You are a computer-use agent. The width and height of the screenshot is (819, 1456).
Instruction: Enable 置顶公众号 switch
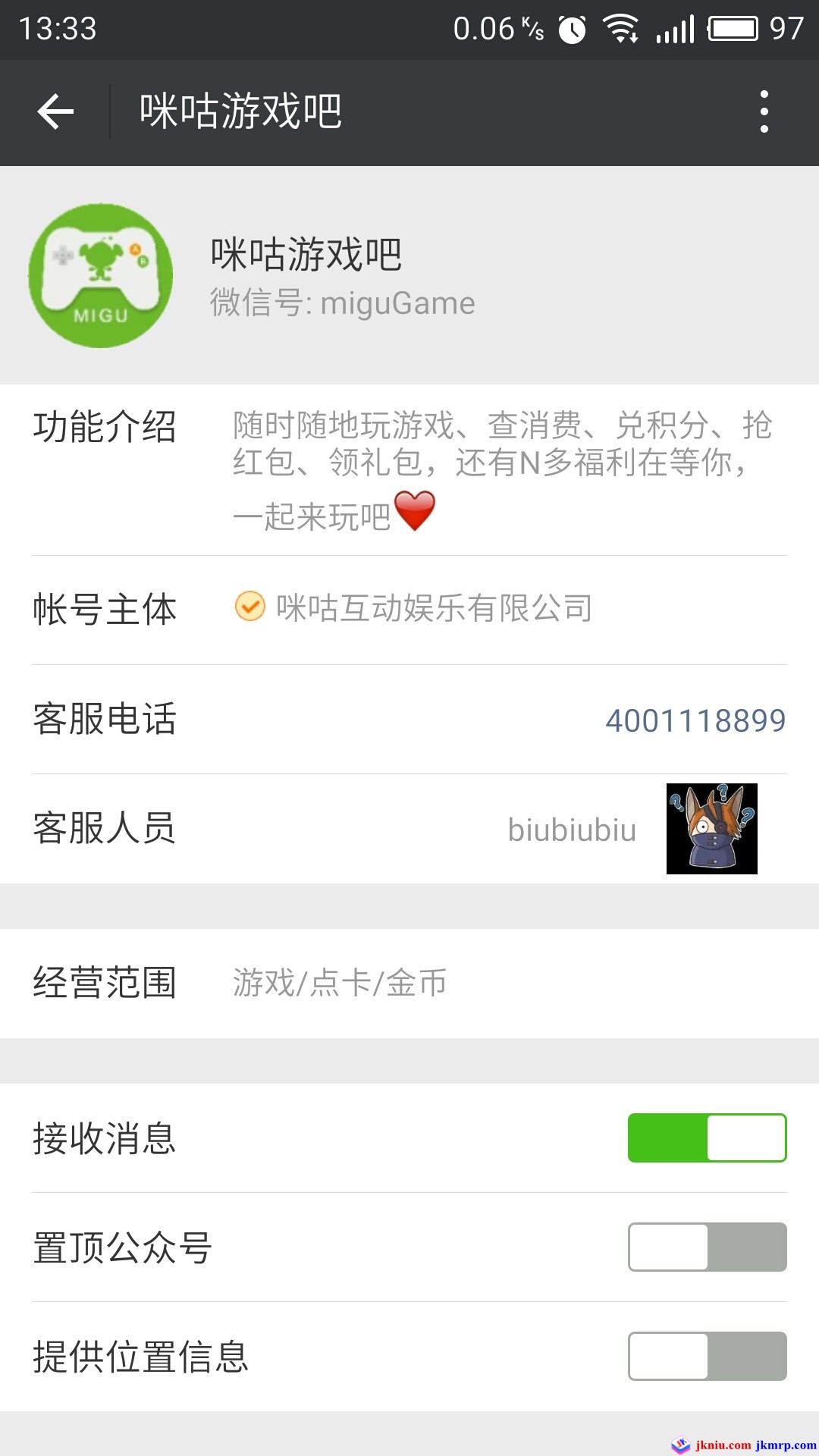707,1247
